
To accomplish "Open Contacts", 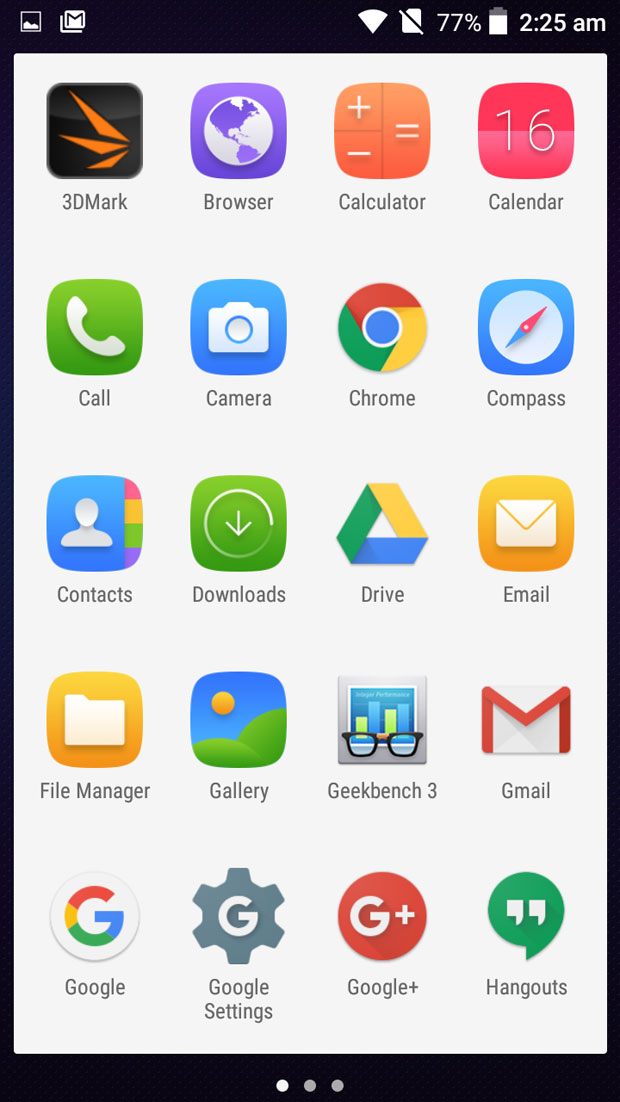I will (x=95, y=523).
